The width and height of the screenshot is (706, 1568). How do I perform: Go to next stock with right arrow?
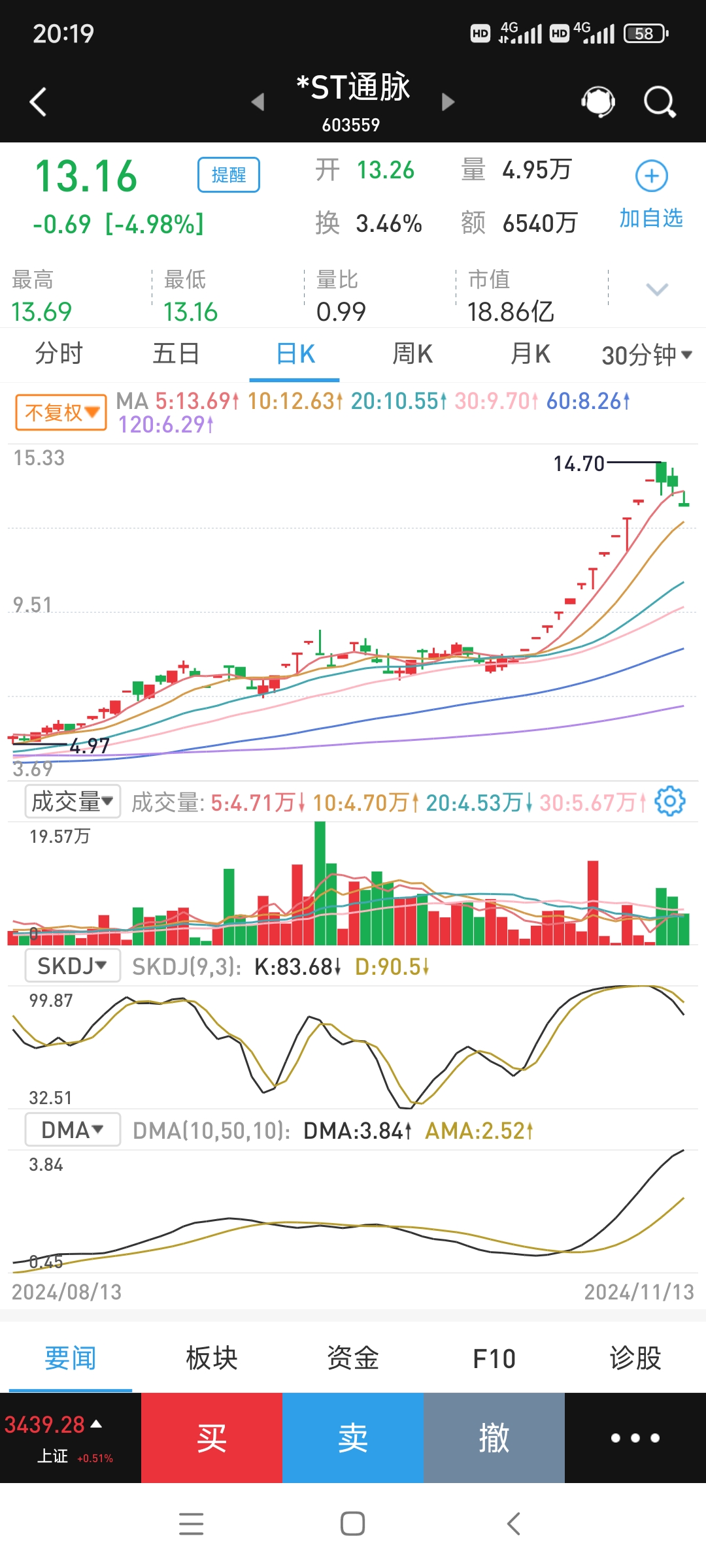(447, 103)
